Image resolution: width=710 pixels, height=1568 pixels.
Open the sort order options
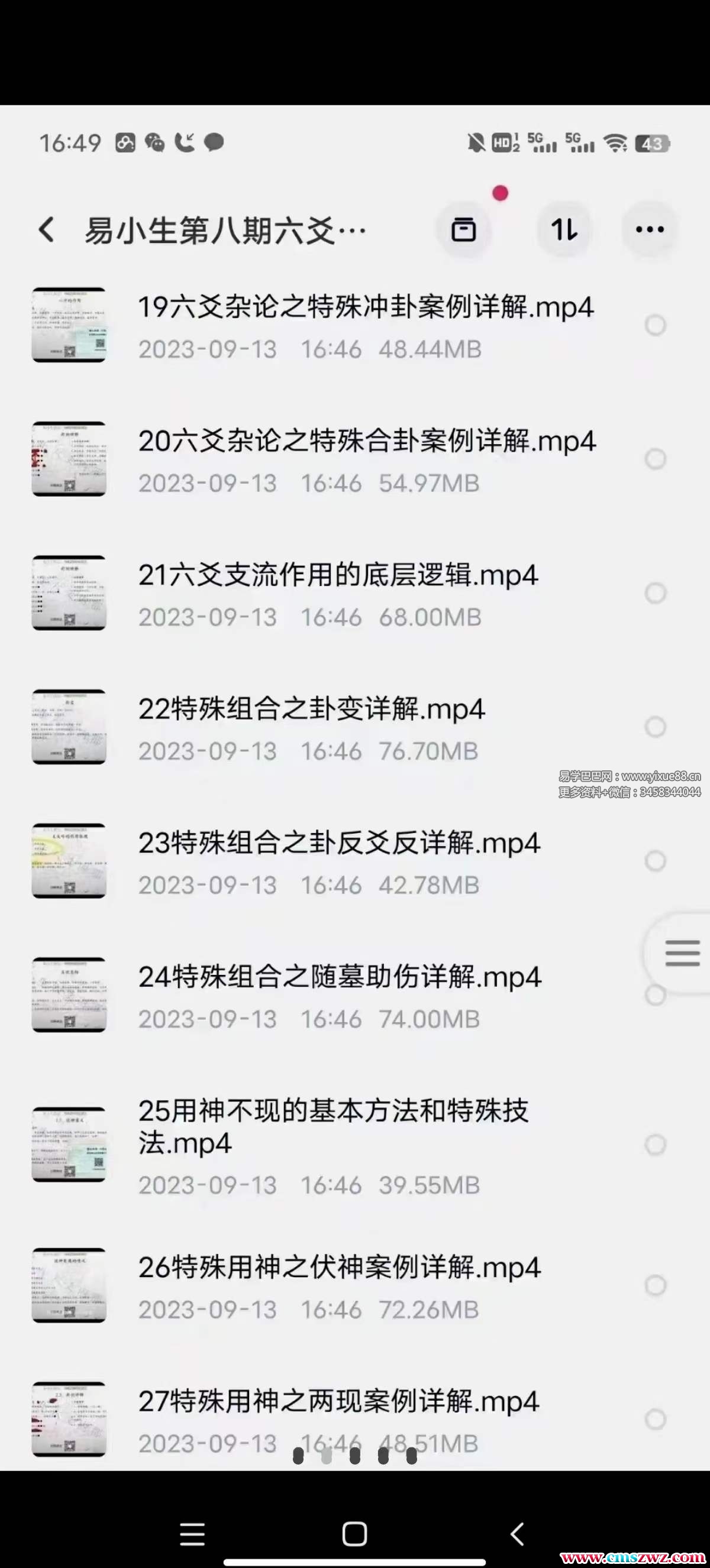[x=563, y=230]
